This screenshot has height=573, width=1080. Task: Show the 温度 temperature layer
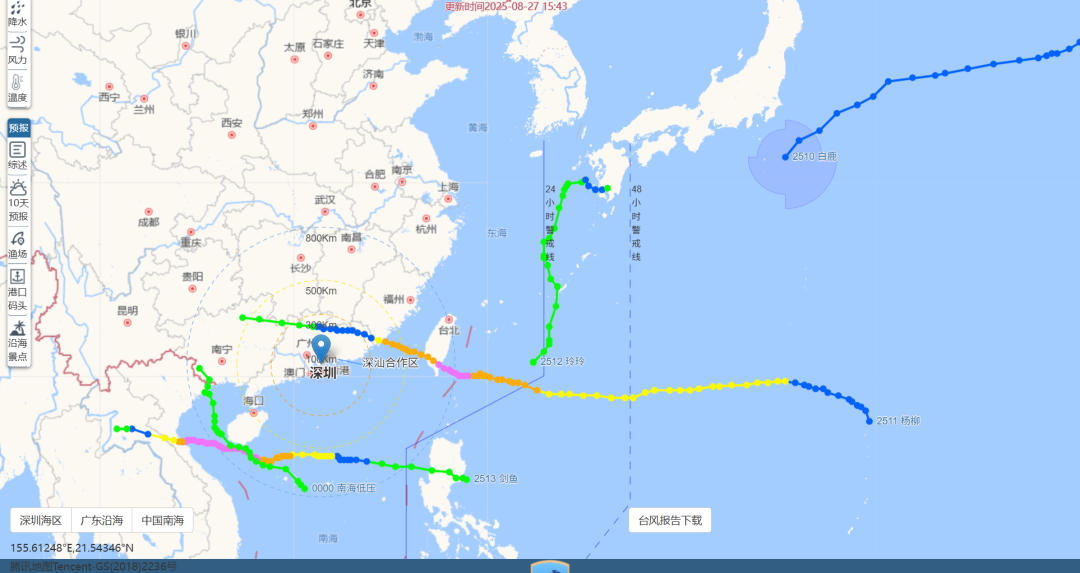tap(18, 89)
